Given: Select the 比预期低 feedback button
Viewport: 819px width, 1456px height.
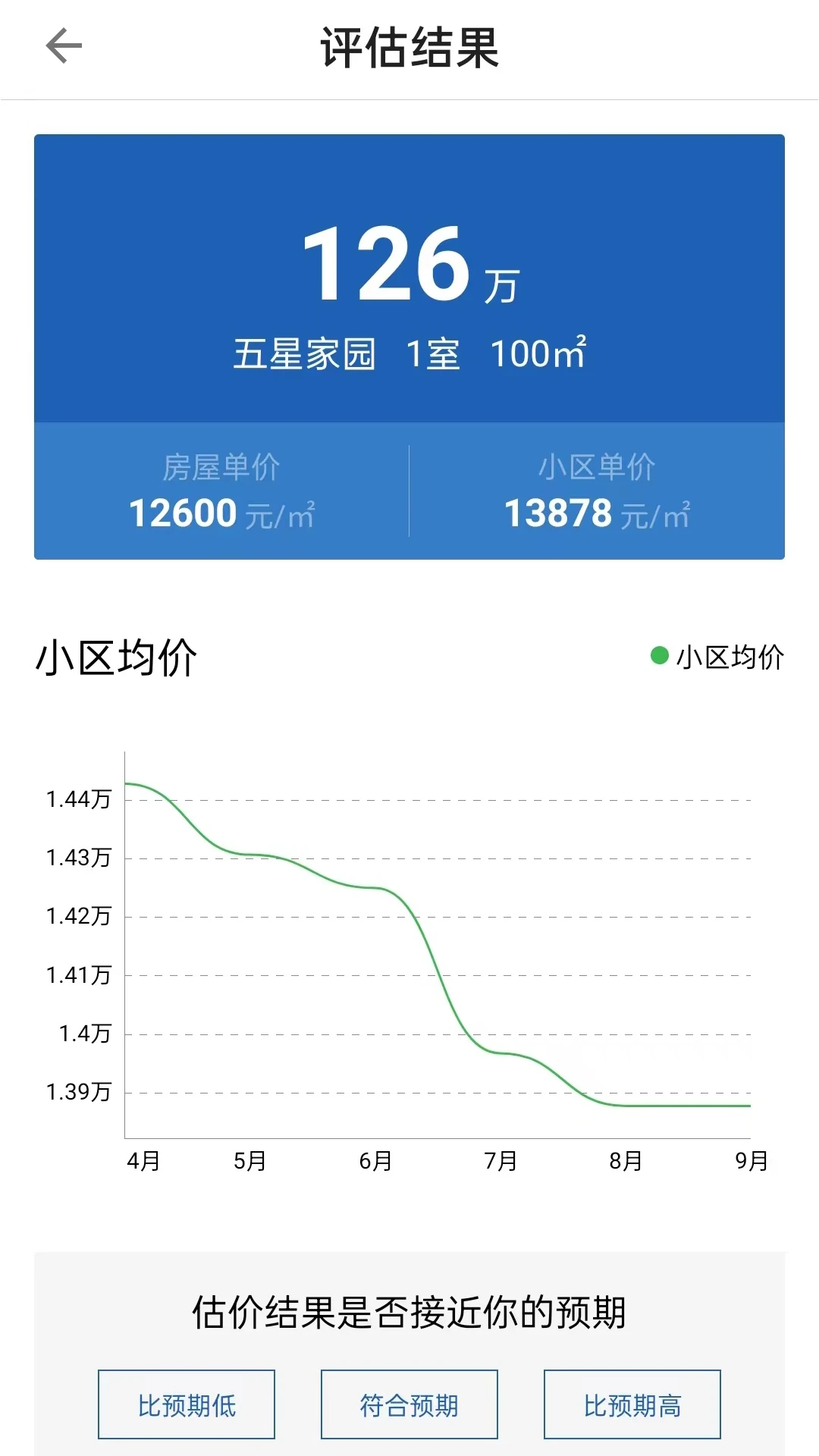Looking at the screenshot, I should (x=186, y=1404).
